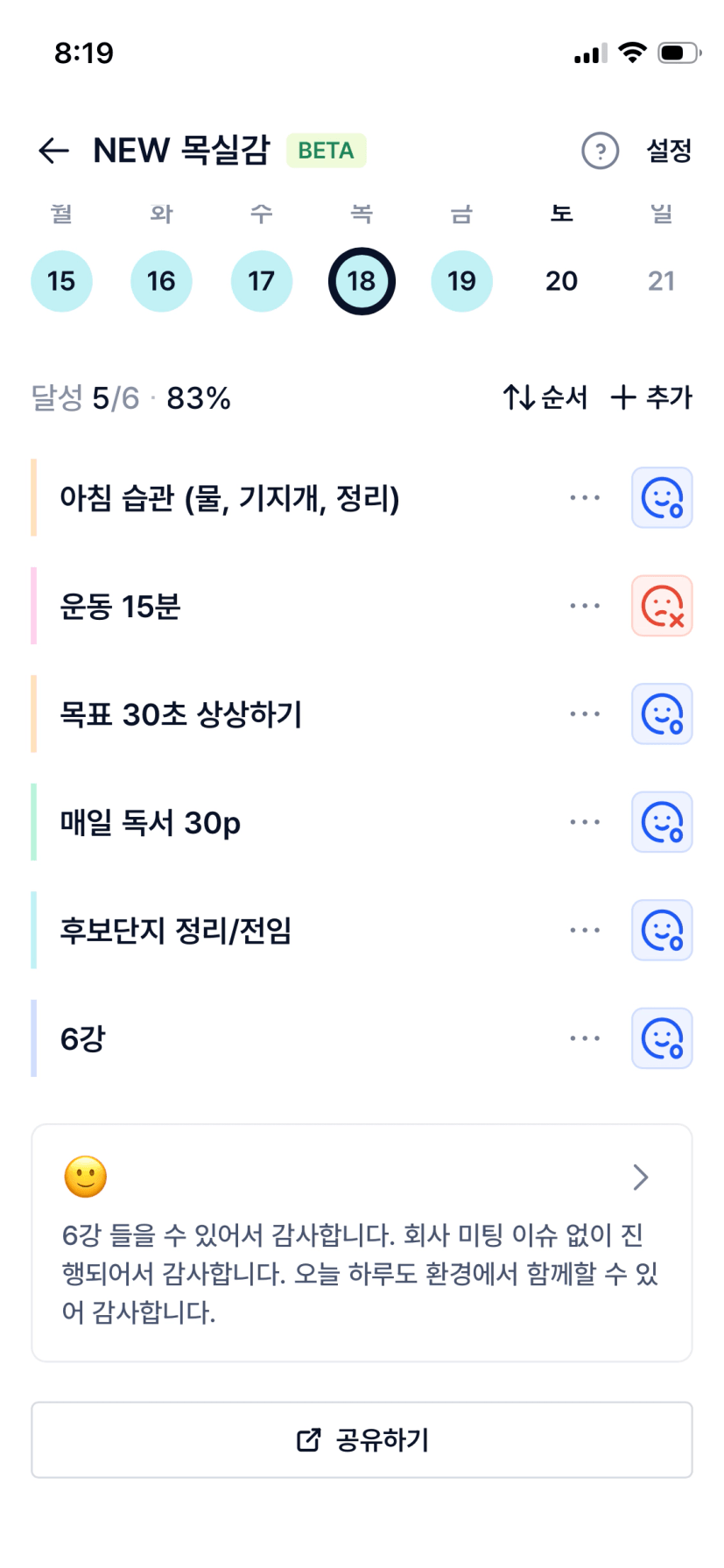Open more options for 아침 습관
This screenshot has width=724, height=1568.
pos(585,498)
